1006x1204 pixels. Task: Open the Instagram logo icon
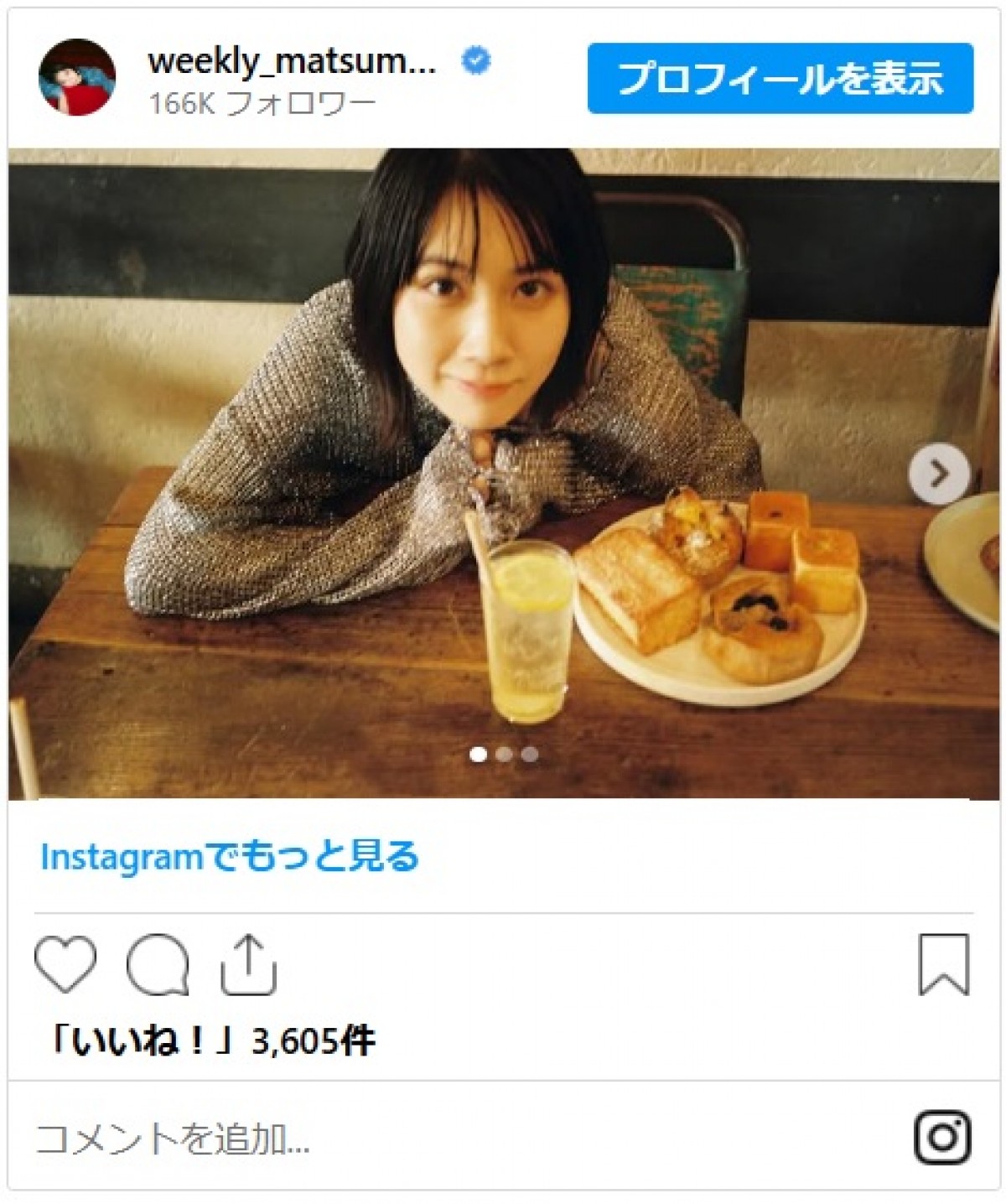click(x=942, y=1137)
